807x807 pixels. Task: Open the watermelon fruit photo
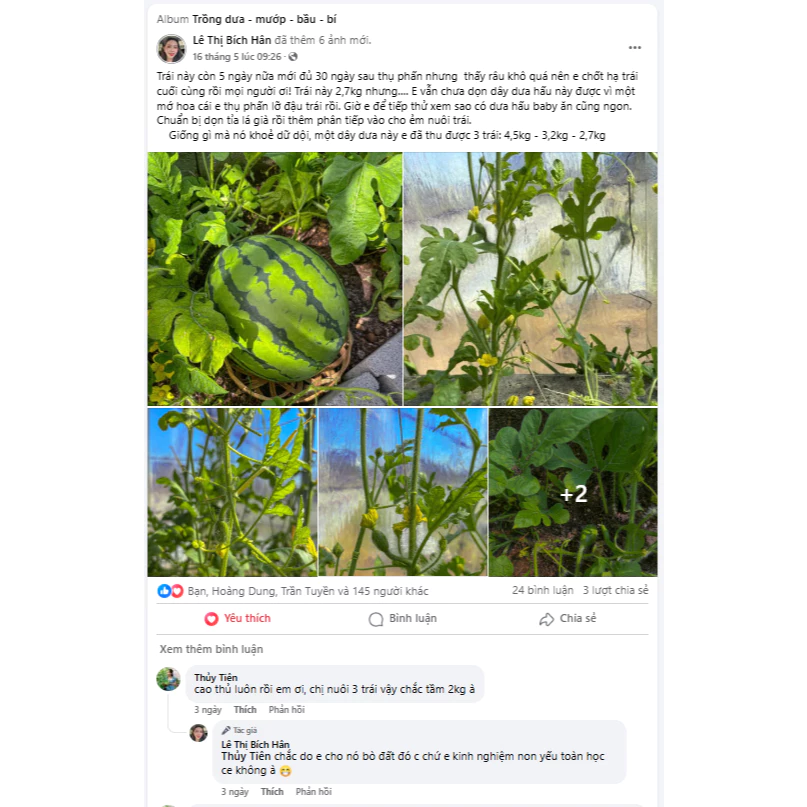pyautogui.click(x=275, y=279)
